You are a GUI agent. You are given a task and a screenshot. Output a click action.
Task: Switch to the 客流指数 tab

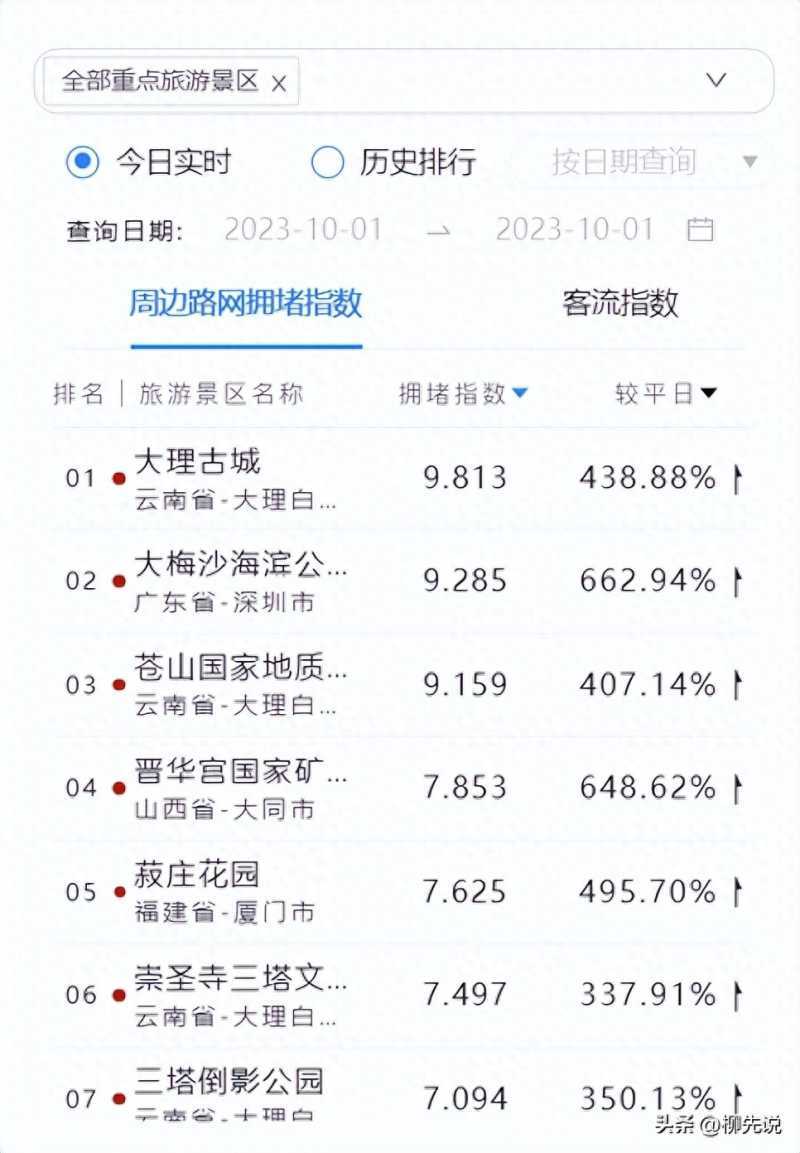[x=620, y=303]
